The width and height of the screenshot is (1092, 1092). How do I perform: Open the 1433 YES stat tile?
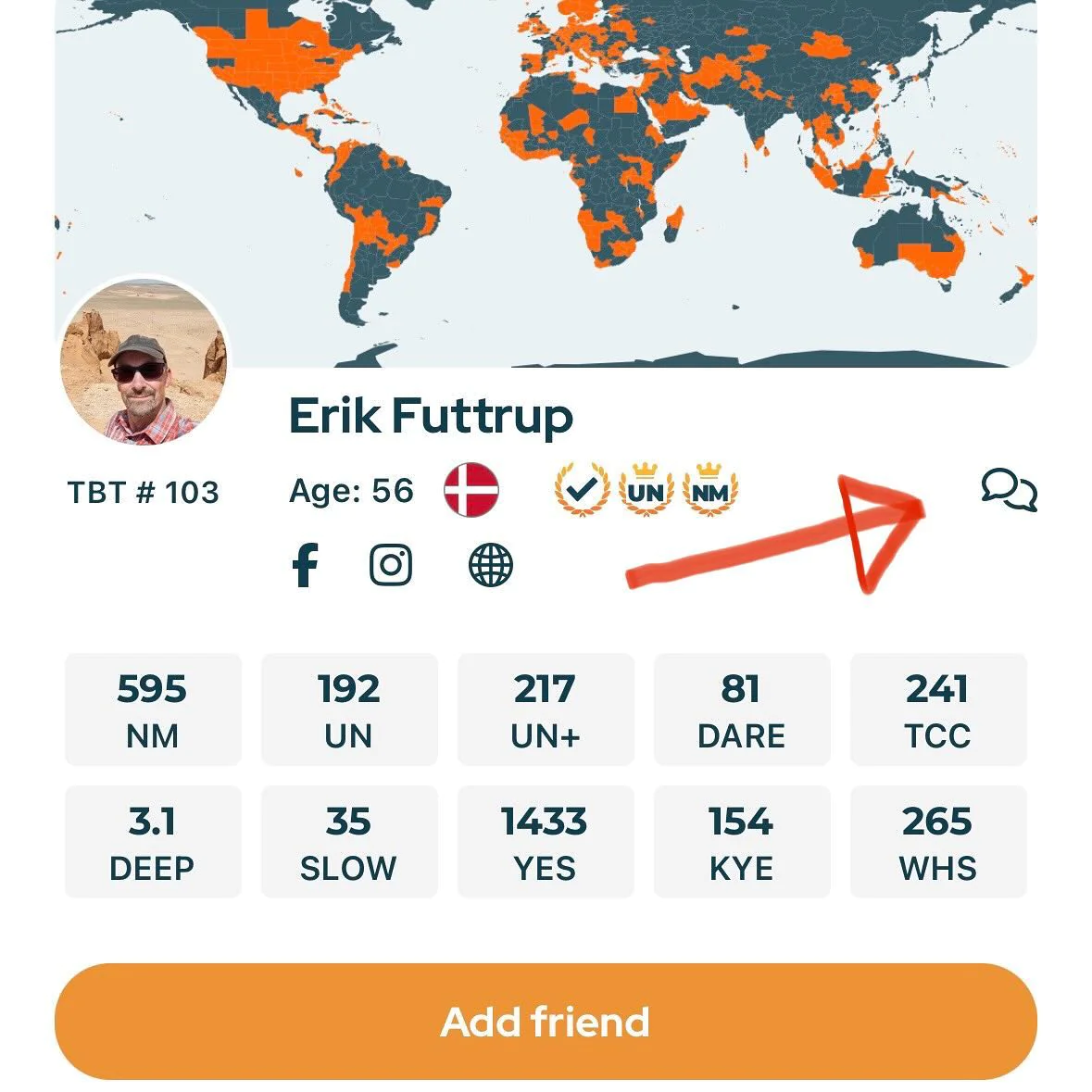546,842
